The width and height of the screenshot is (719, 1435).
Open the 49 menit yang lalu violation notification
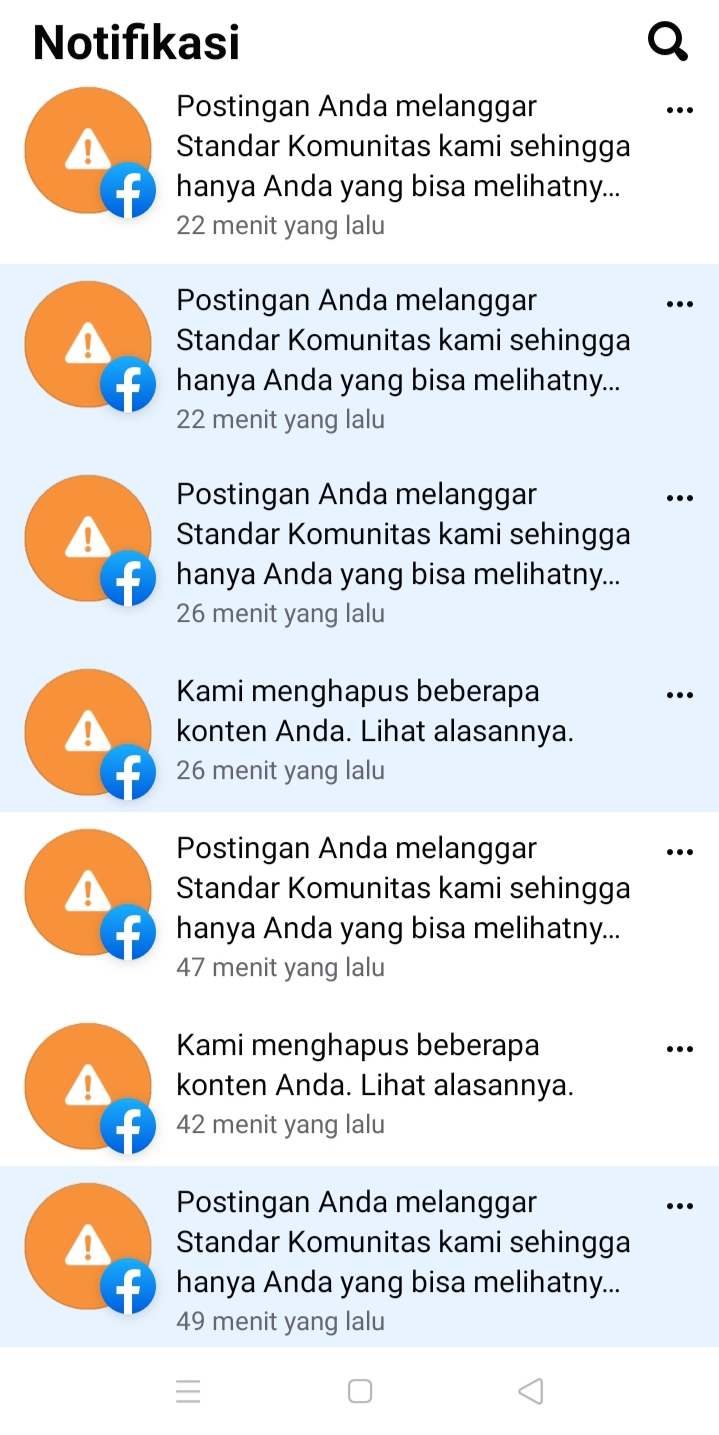tap(400, 1260)
